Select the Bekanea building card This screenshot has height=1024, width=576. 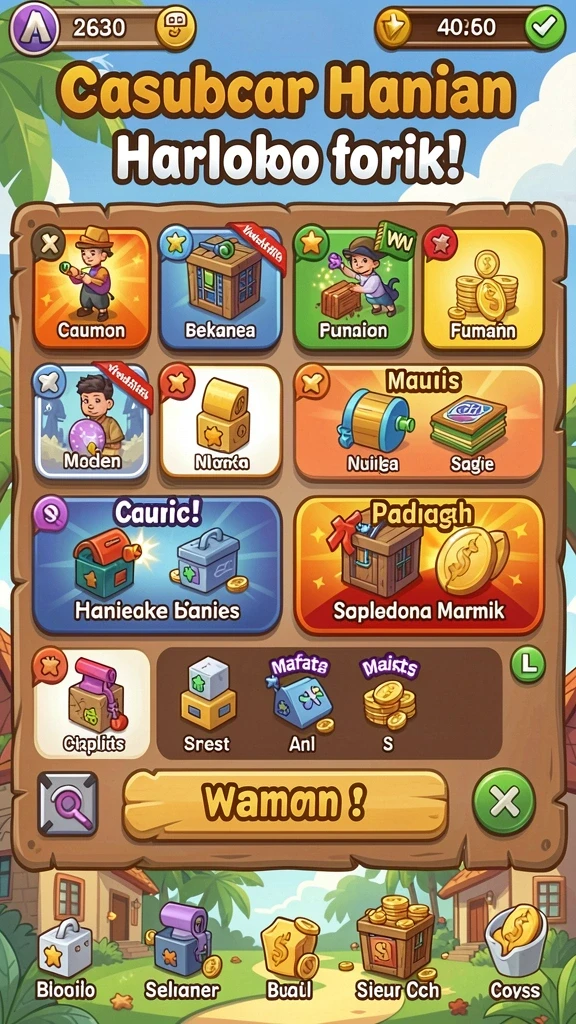coord(221,288)
